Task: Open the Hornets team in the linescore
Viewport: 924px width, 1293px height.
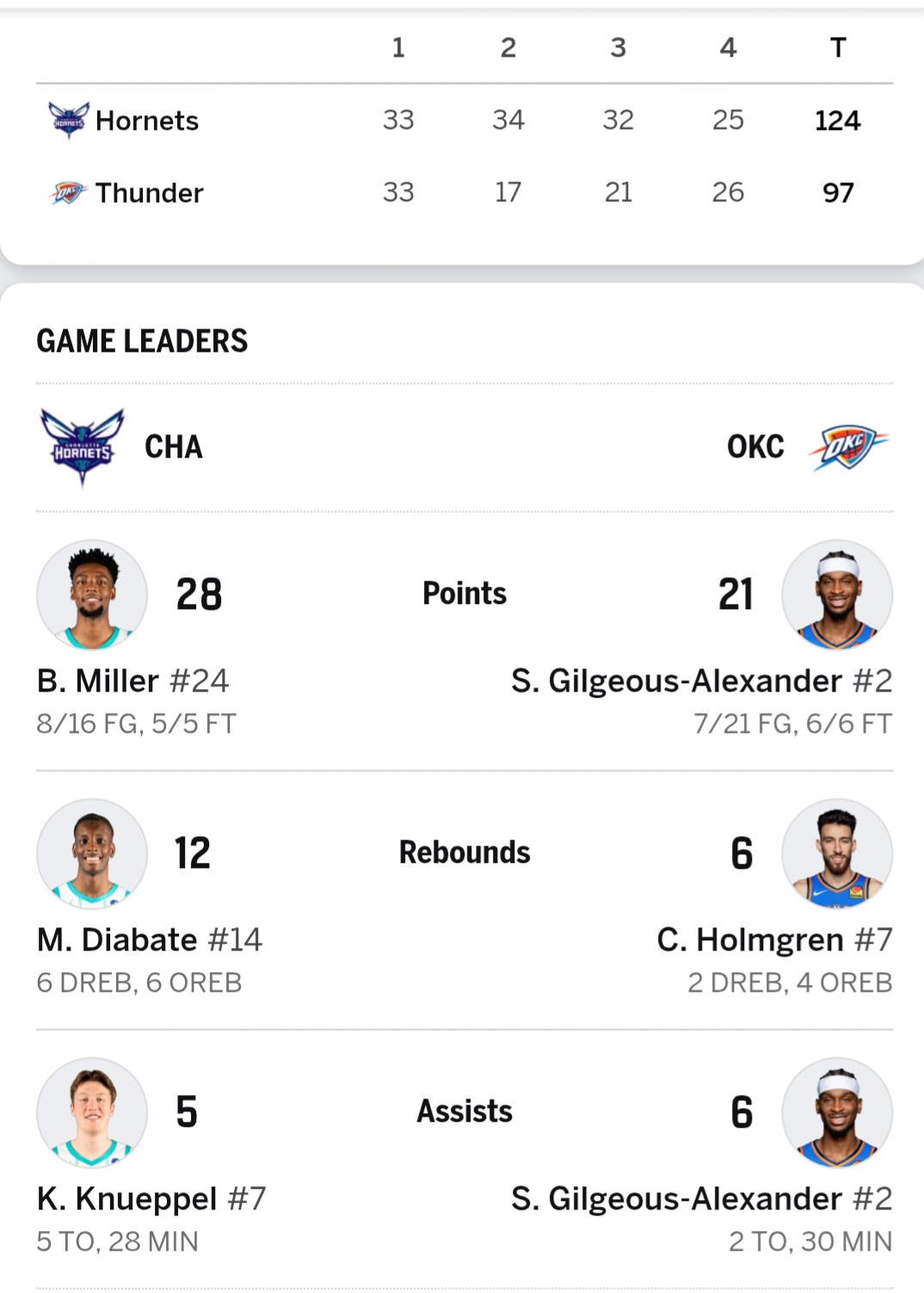Action: point(146,120)
